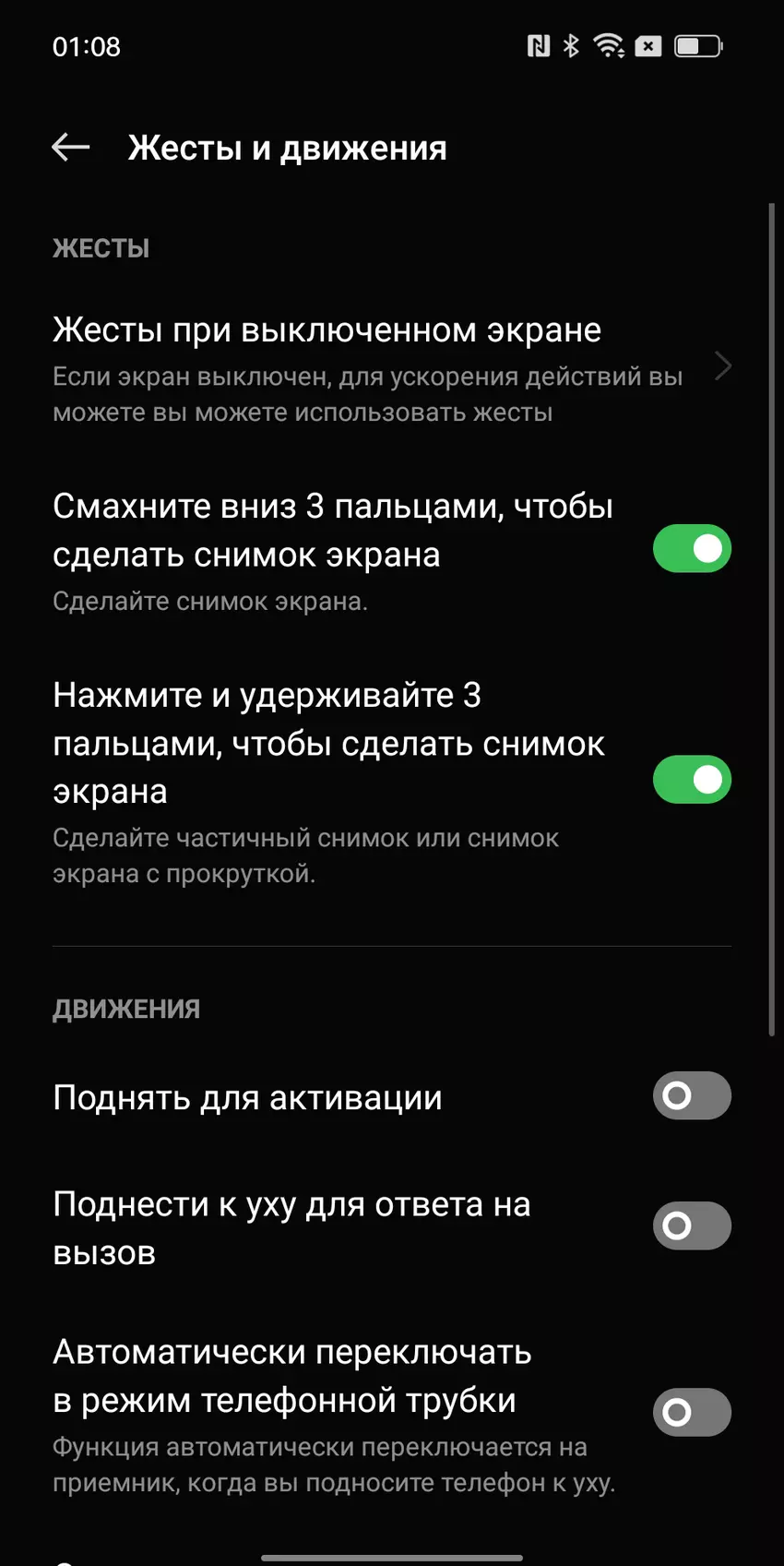Image resolution: width=784 pixels, height=1566 pixels.
Task: Tap the back arrow to return
Action: click(x=69, y=147)
